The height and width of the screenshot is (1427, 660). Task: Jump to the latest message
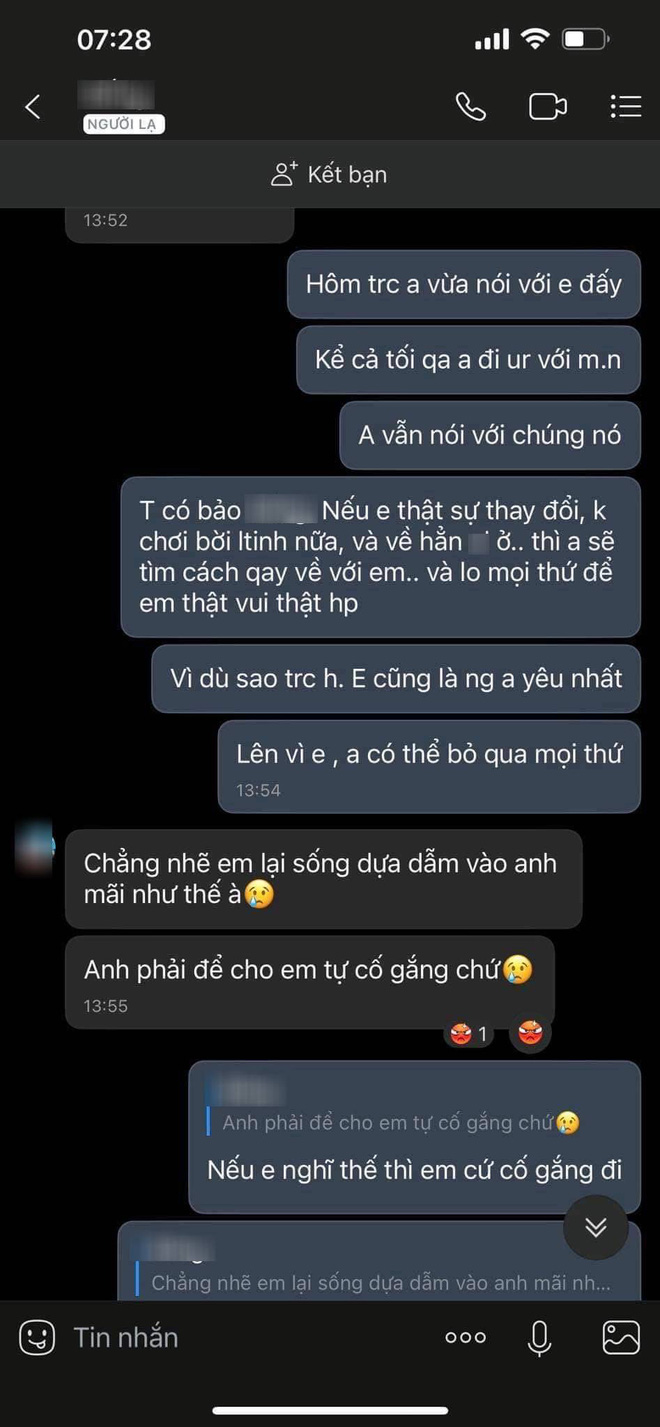tap(596, 1227)
